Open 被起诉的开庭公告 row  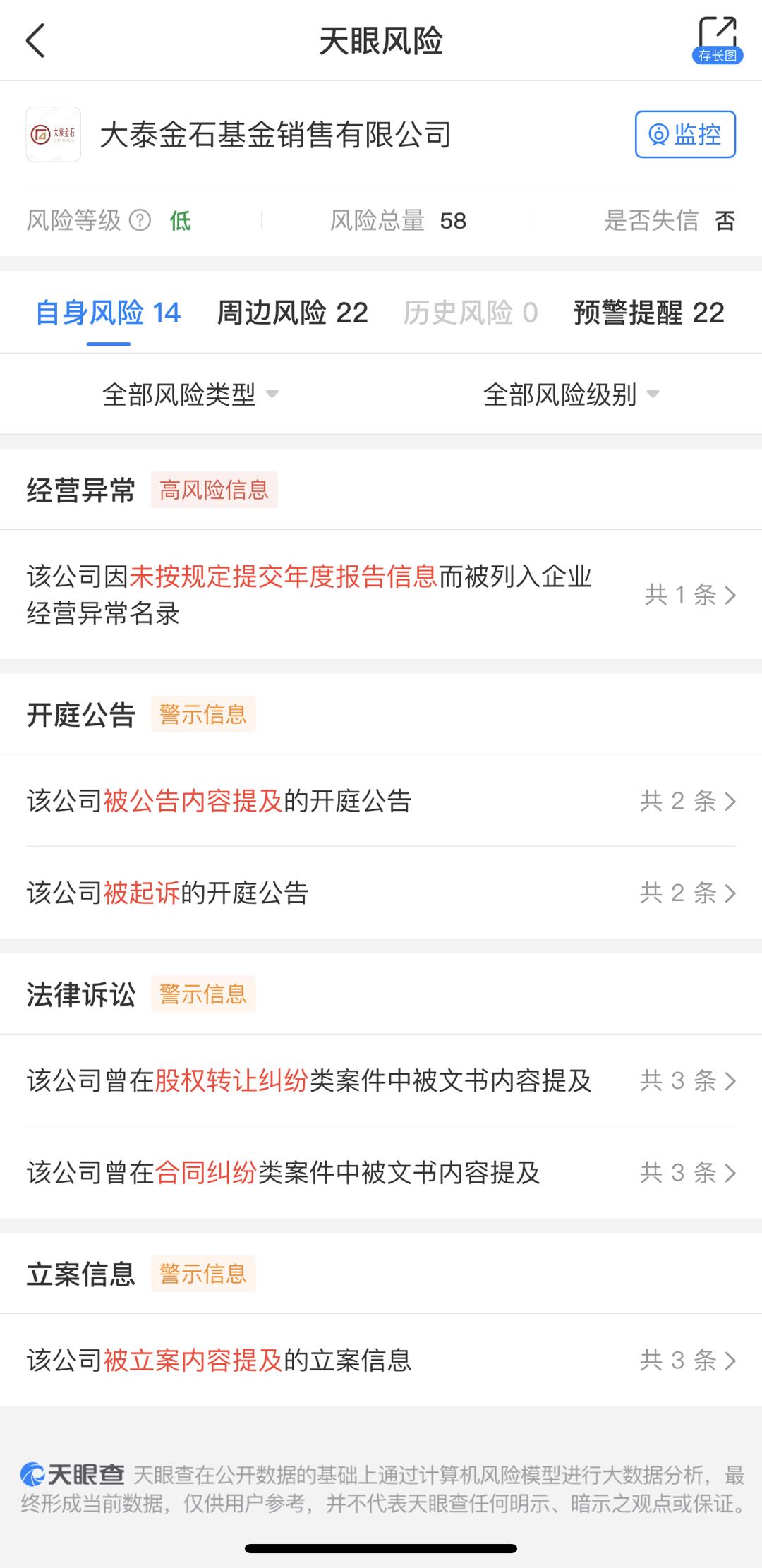pyautogui.click(x=381, y=893)
